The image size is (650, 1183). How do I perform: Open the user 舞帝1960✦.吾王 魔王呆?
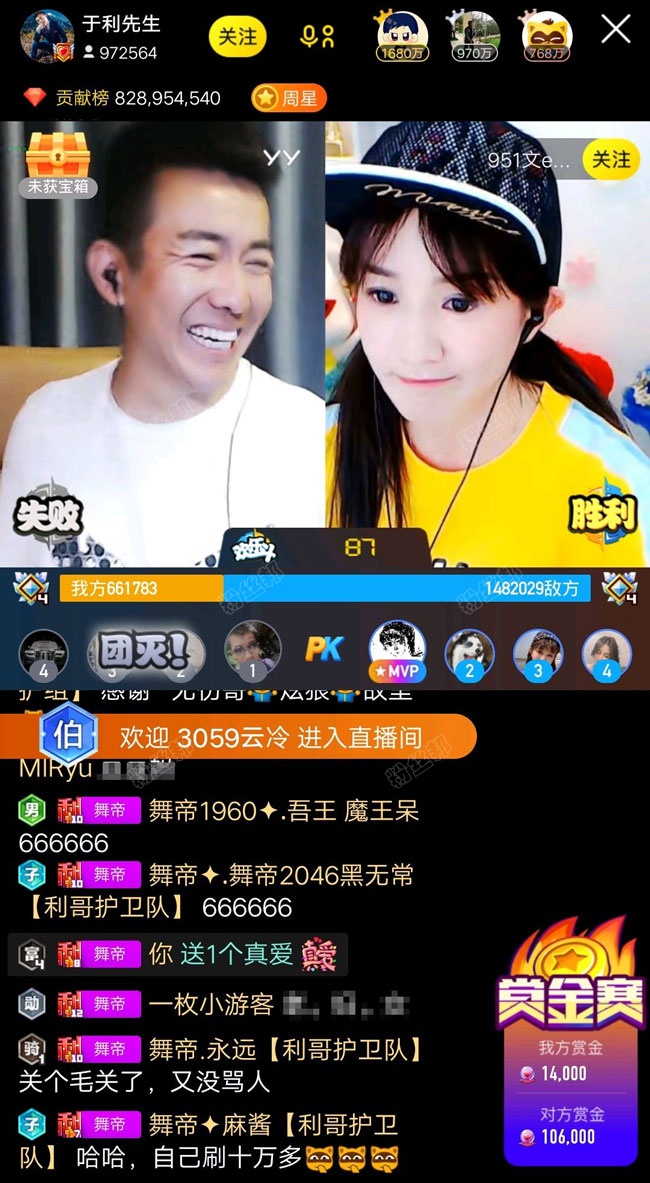tap(283, 810)
